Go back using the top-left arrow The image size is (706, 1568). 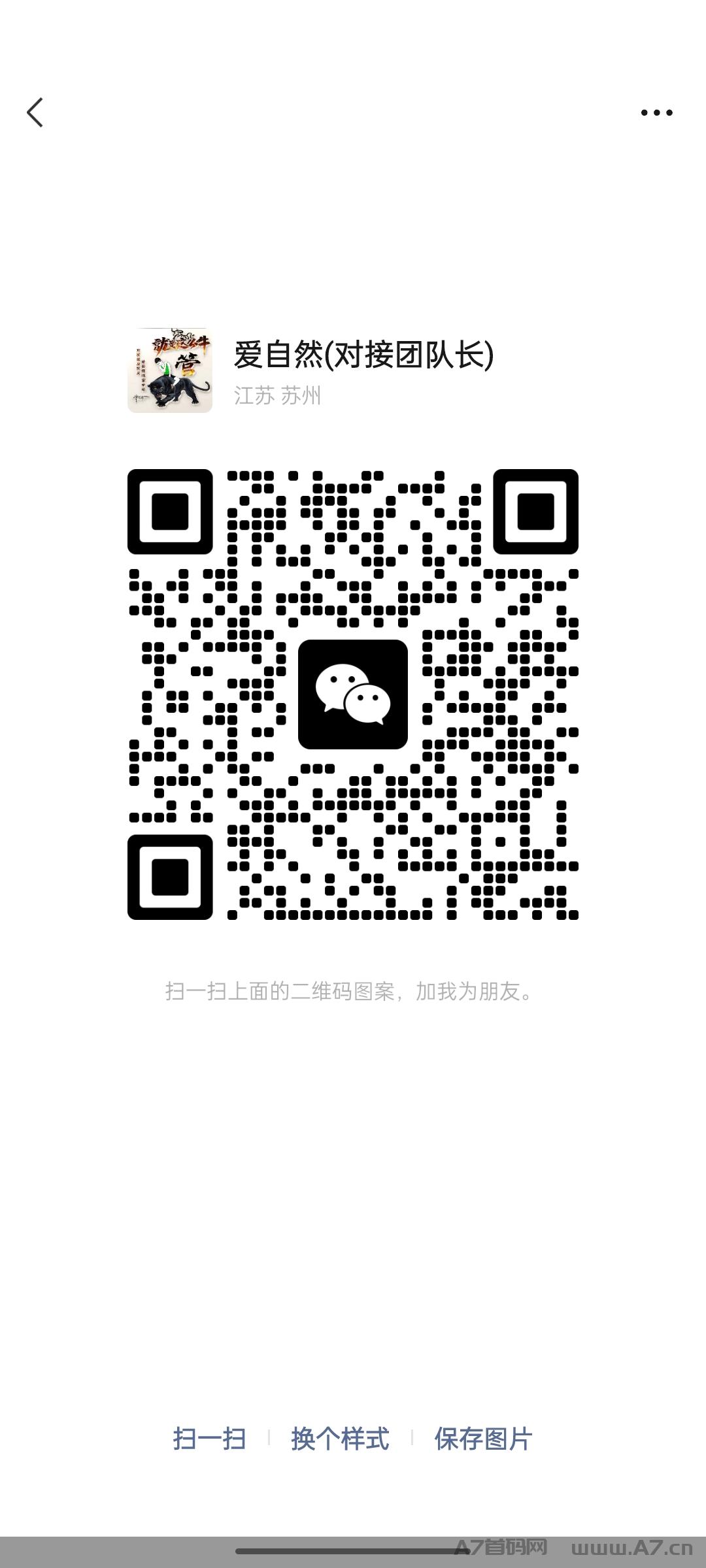[35, 112]
